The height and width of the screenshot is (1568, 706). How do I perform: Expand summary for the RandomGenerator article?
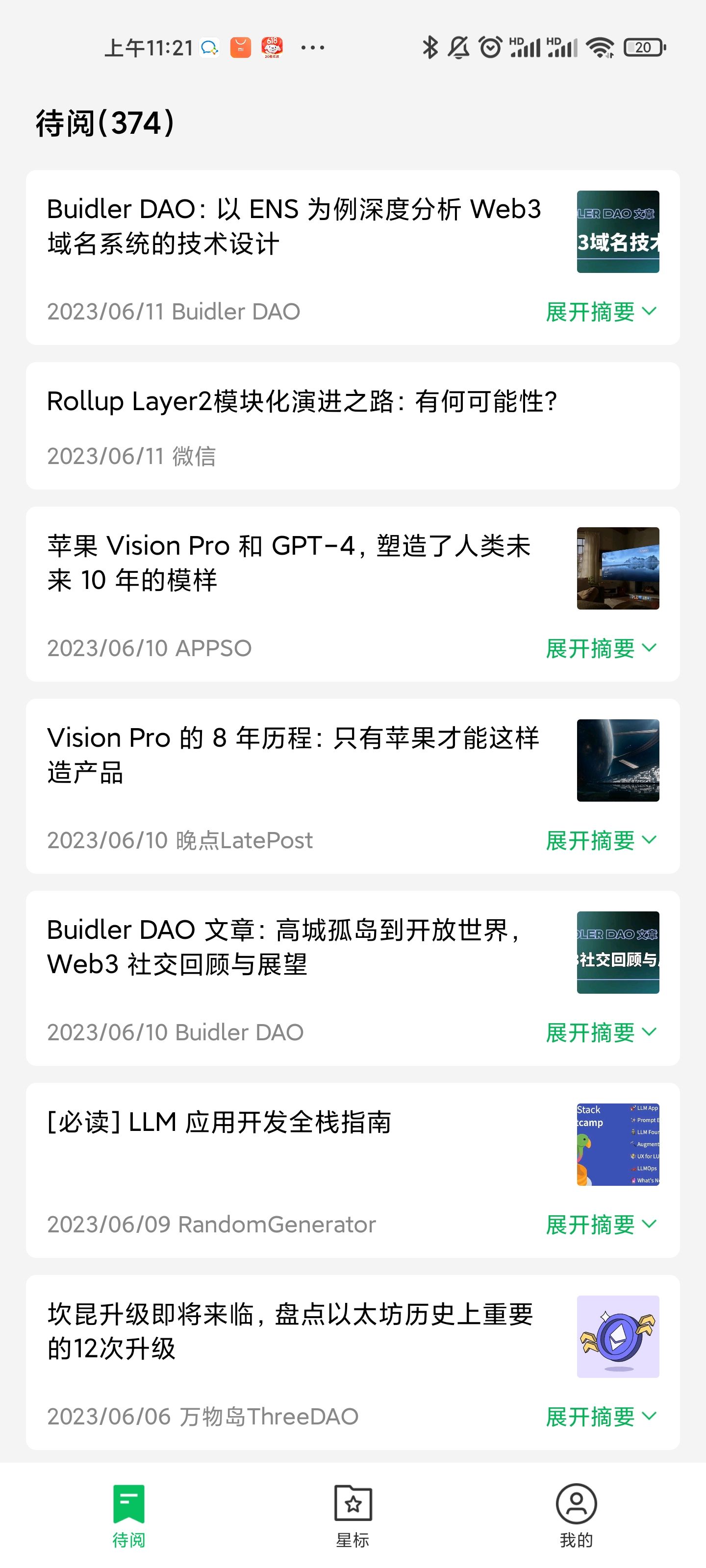point(601,1225)
